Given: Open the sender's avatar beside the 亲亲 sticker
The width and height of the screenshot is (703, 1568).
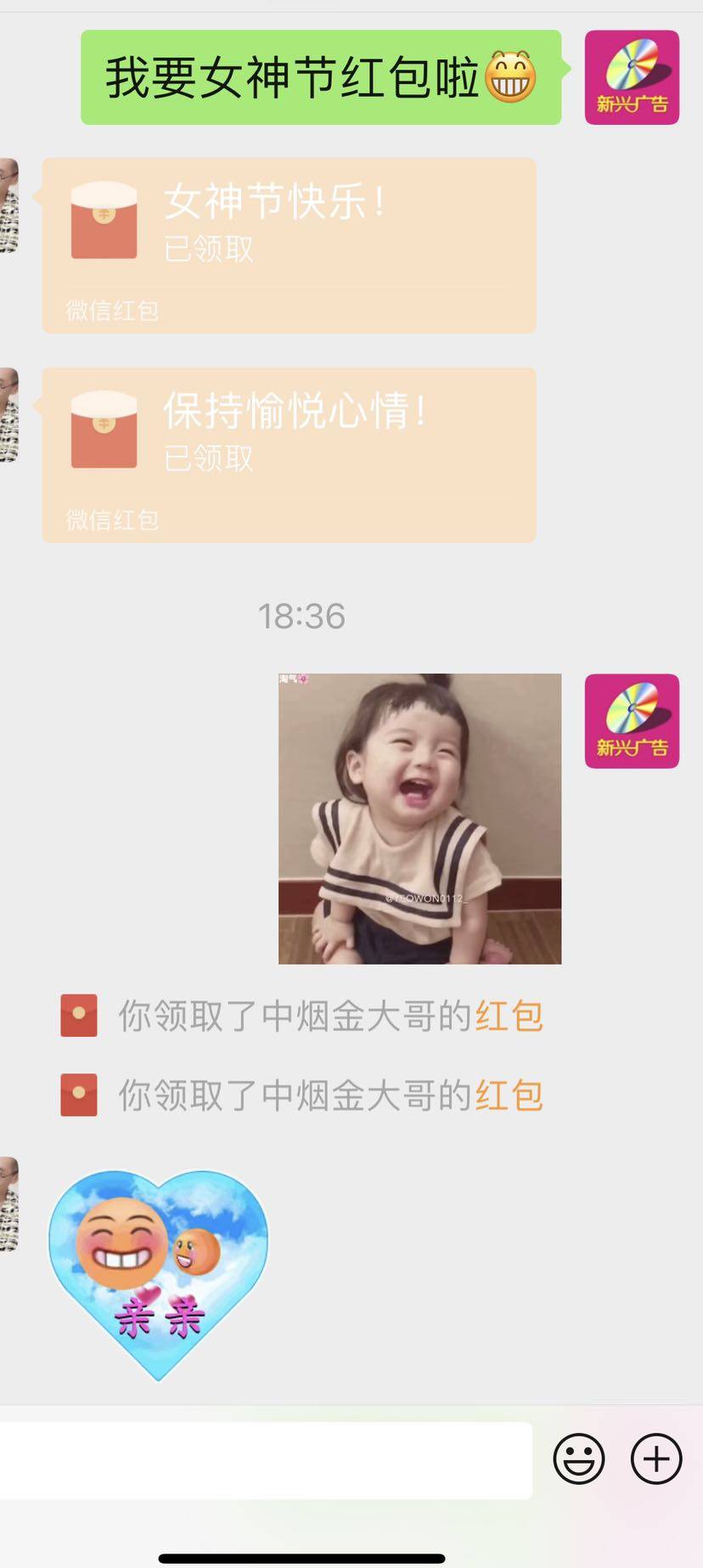Looking at the screenshot, I should pos(8,1203).
